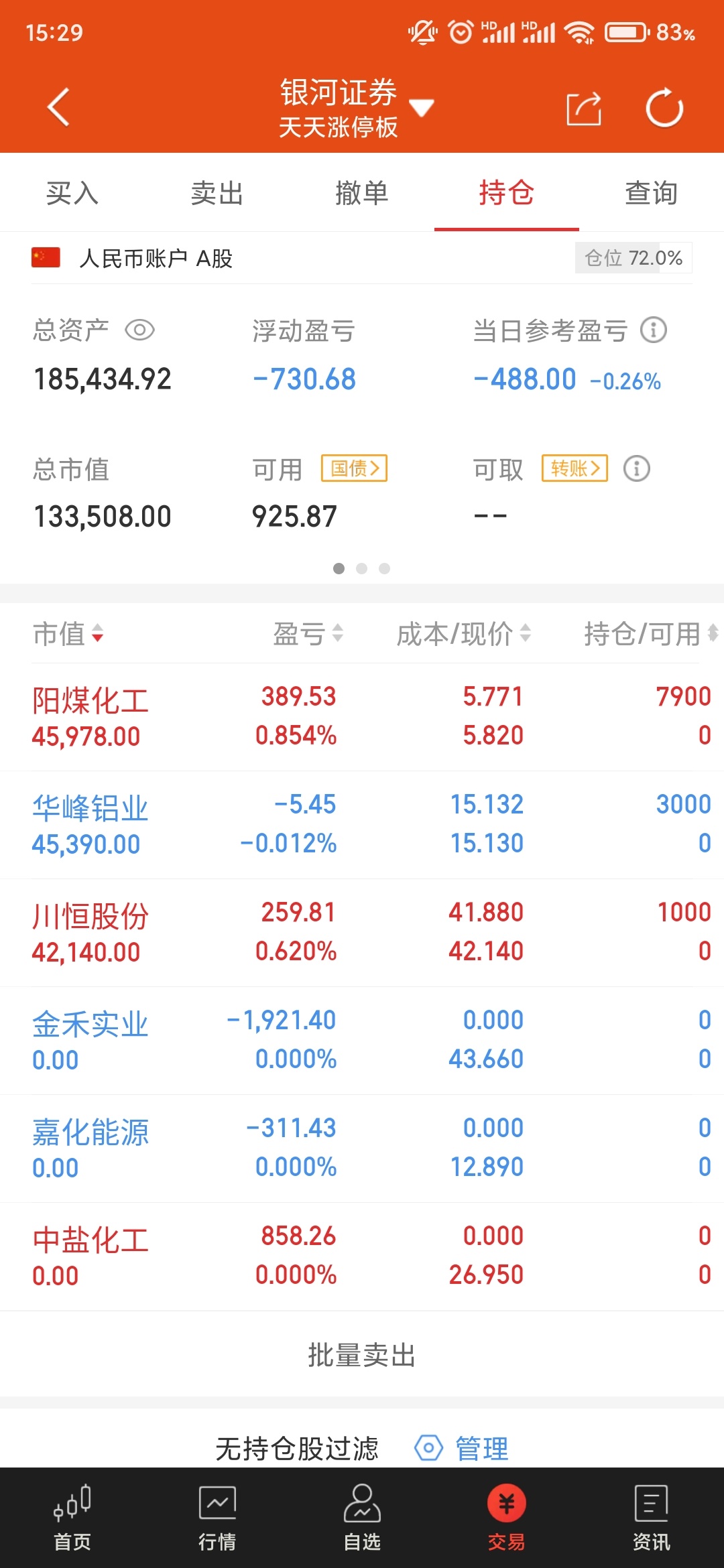Show info about 当日参考盈亏
Image resolution: width=724 pixels, height=1568 pixels.
(653, 330)
